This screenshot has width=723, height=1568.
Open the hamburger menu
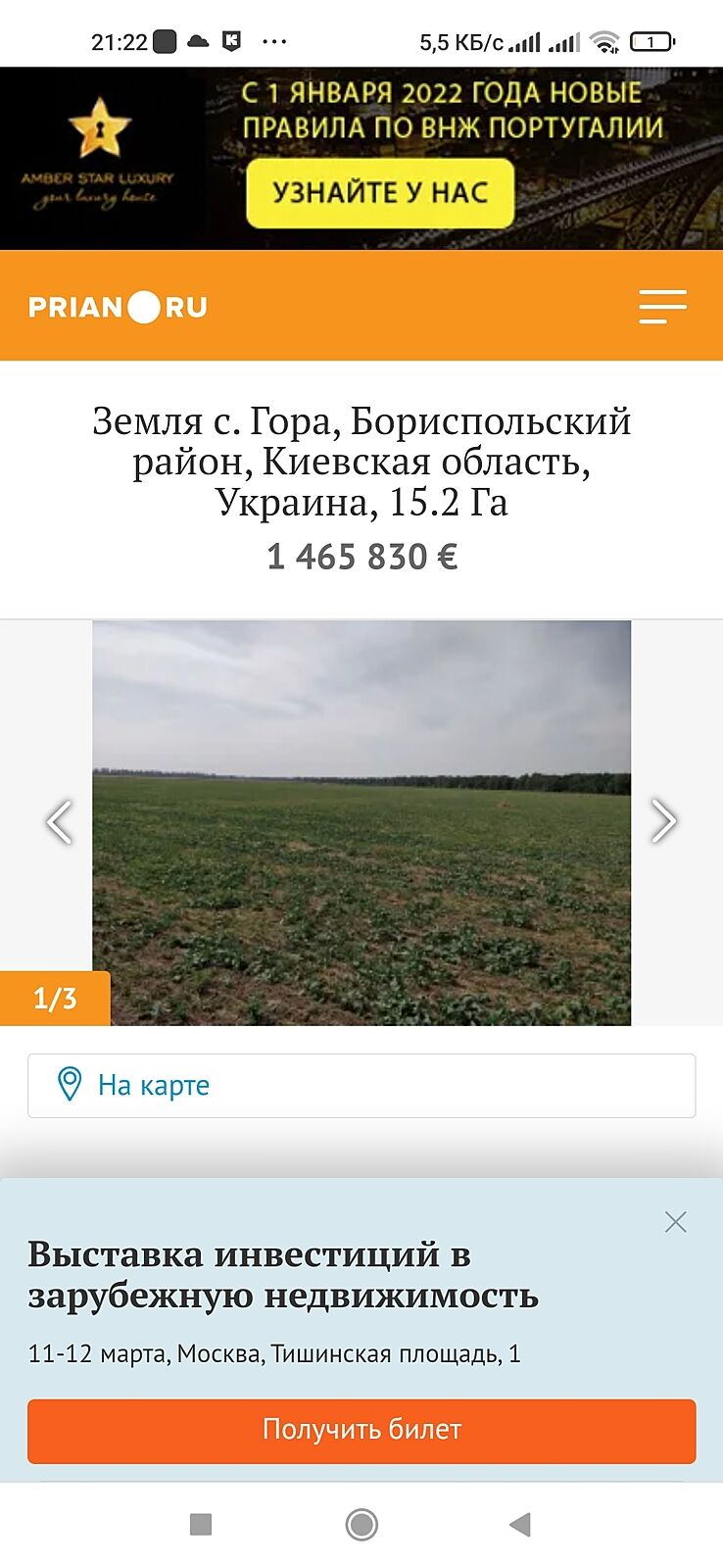[x=662, y=307]
